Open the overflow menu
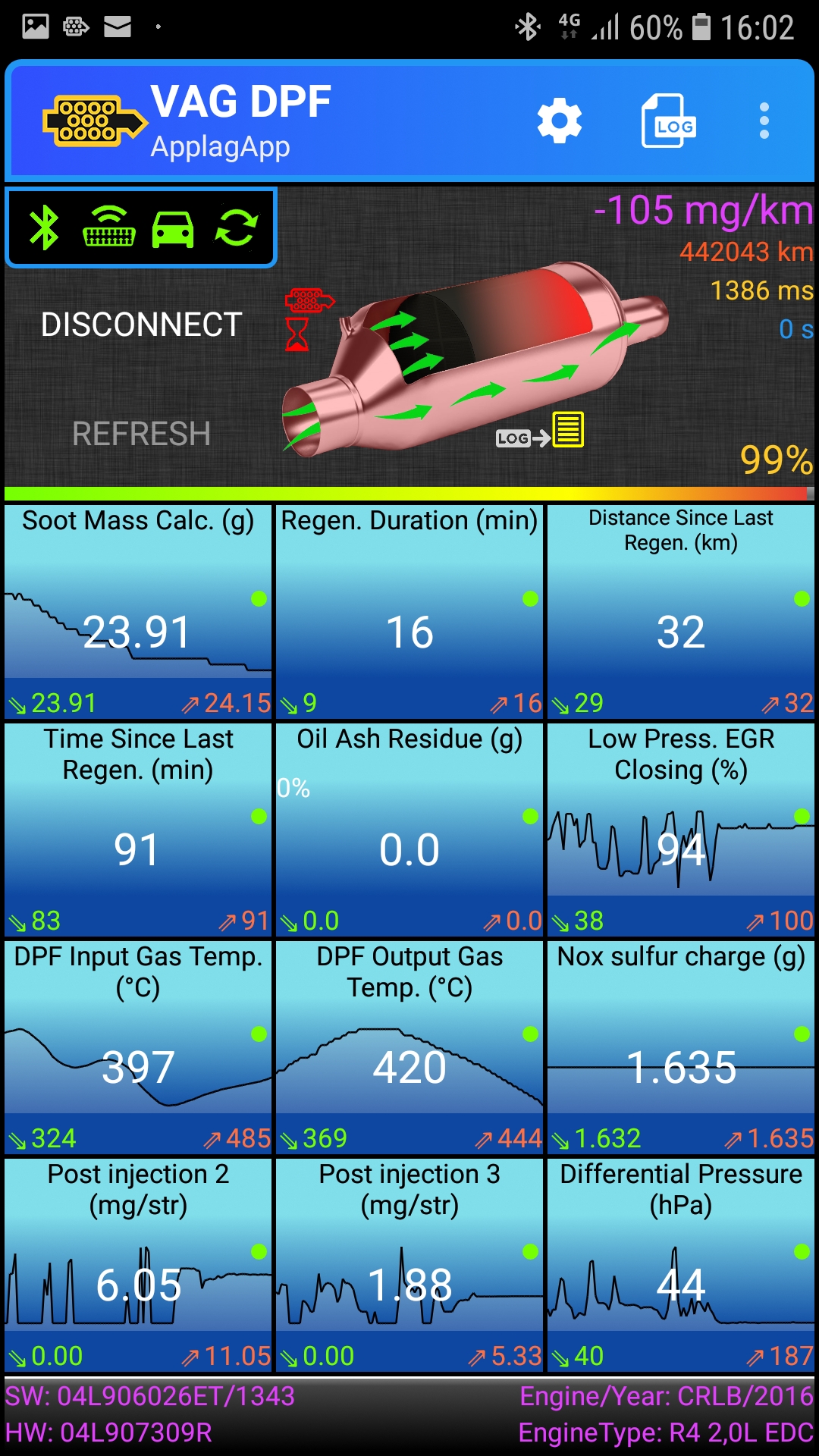 tap(764, 121)
